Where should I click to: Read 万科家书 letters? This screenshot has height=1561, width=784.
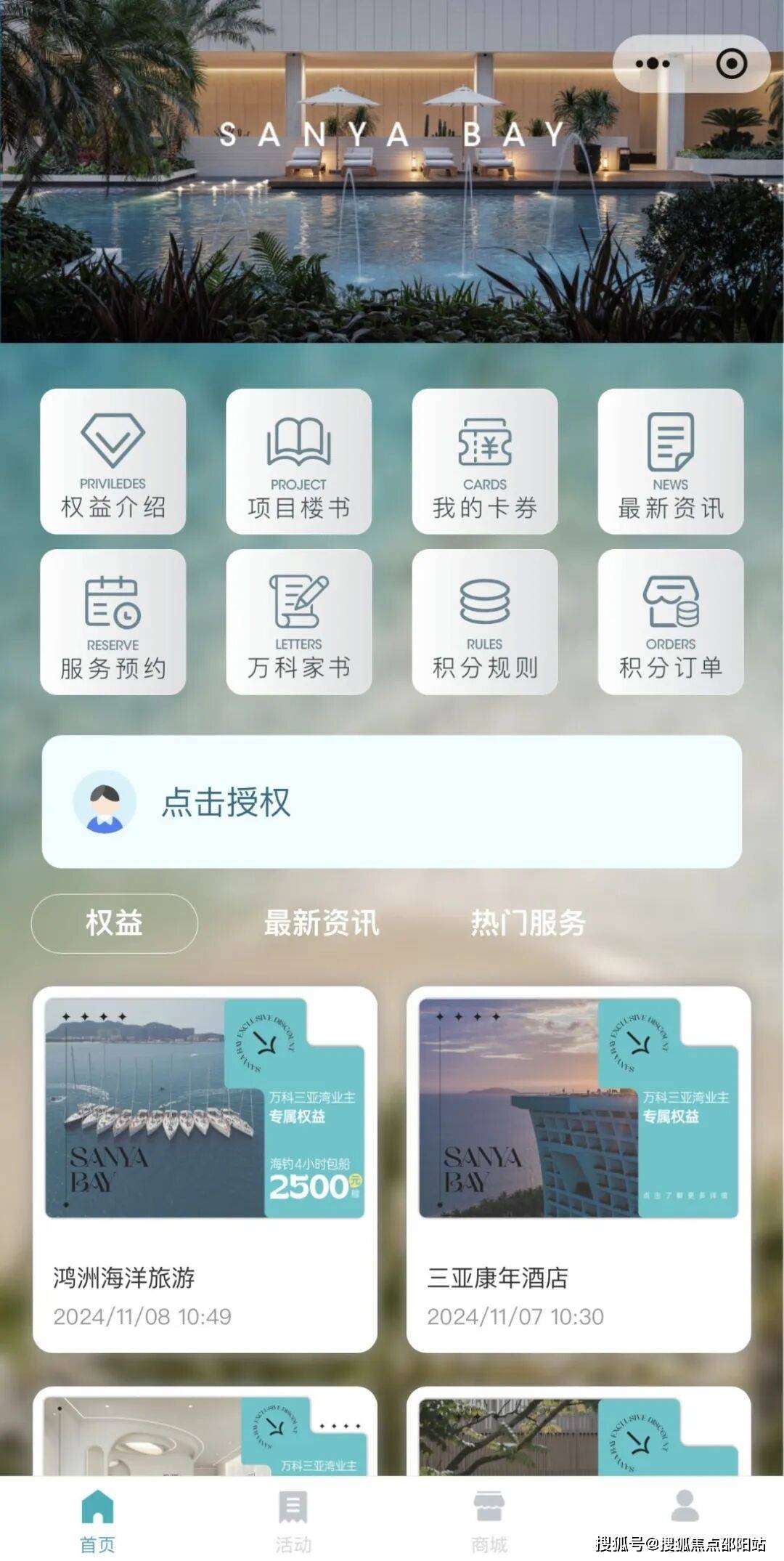click(299, 623)
